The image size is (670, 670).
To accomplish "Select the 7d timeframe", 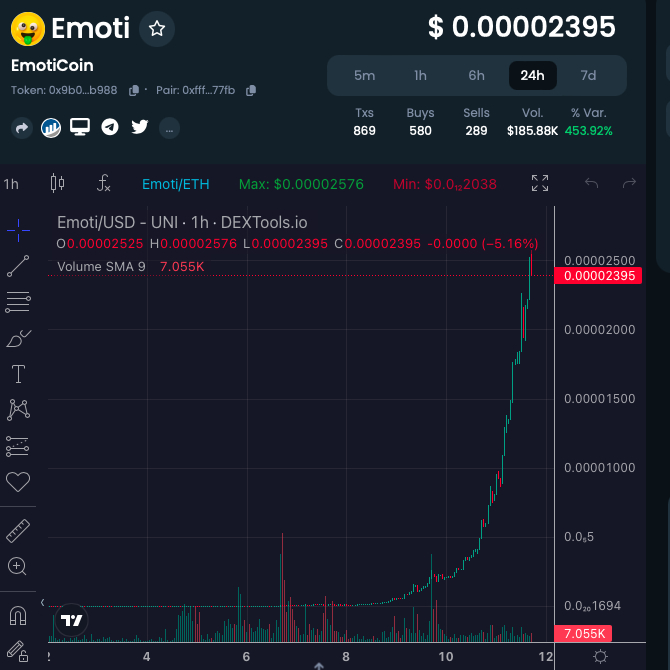I will click(589, 75).
